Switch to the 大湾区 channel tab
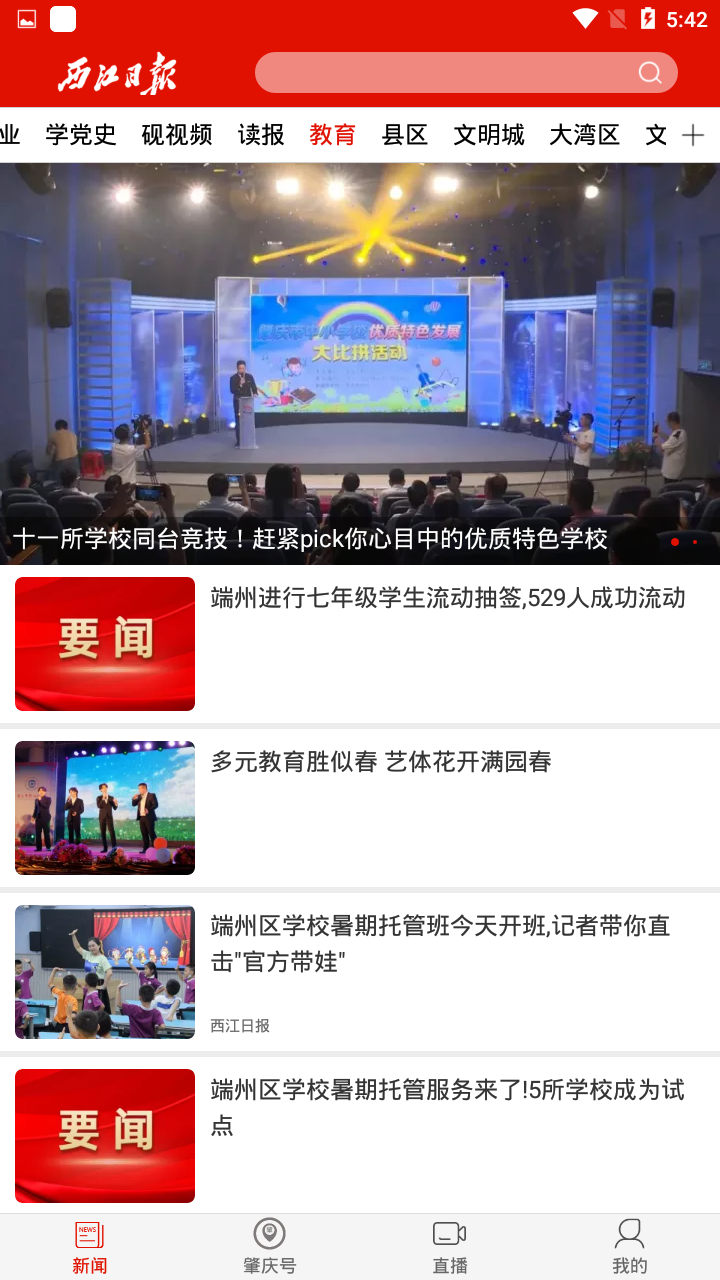The width and height of the screenshot is (720, 1280). (x=585, y=134)
